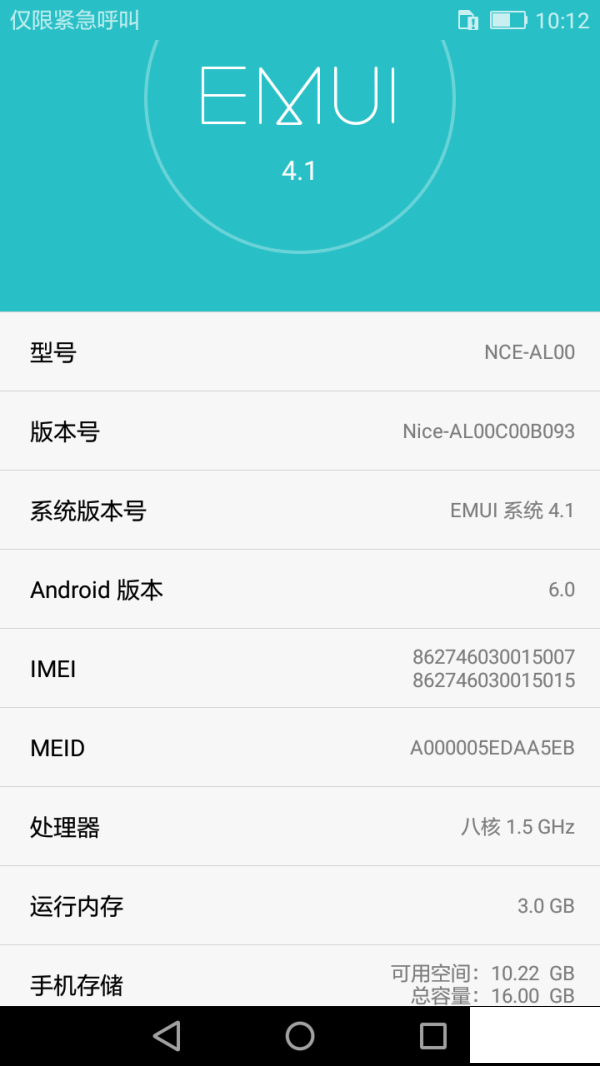Return to the home screen
Screen dimensions: 600x1066
[x=300, y=1036]
